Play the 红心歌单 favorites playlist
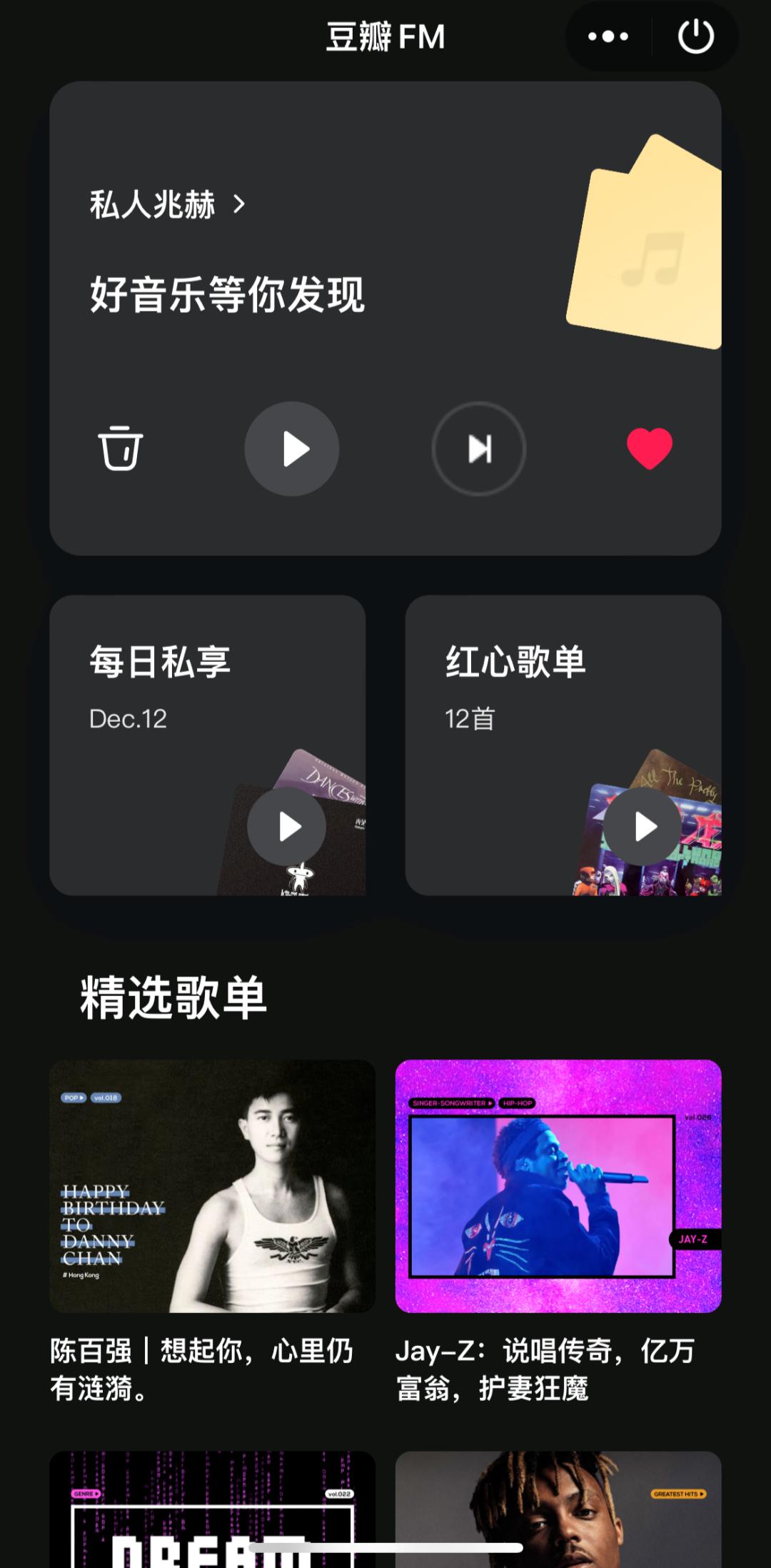The height and width of the screenshot is (1568, 771). click(x=645, y=826)
